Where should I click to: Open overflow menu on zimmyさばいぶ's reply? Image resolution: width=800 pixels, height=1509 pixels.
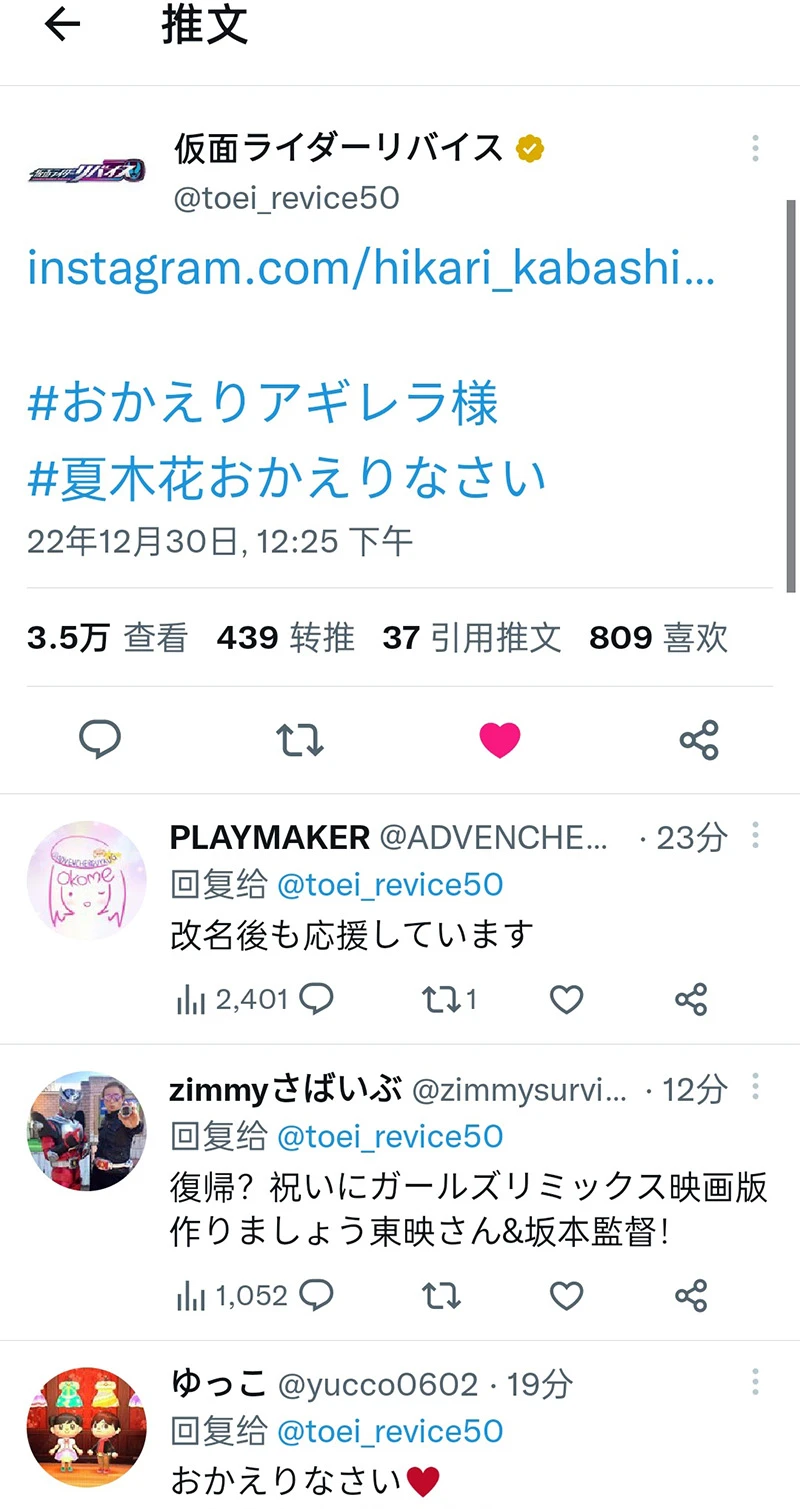pos(755,1085)
